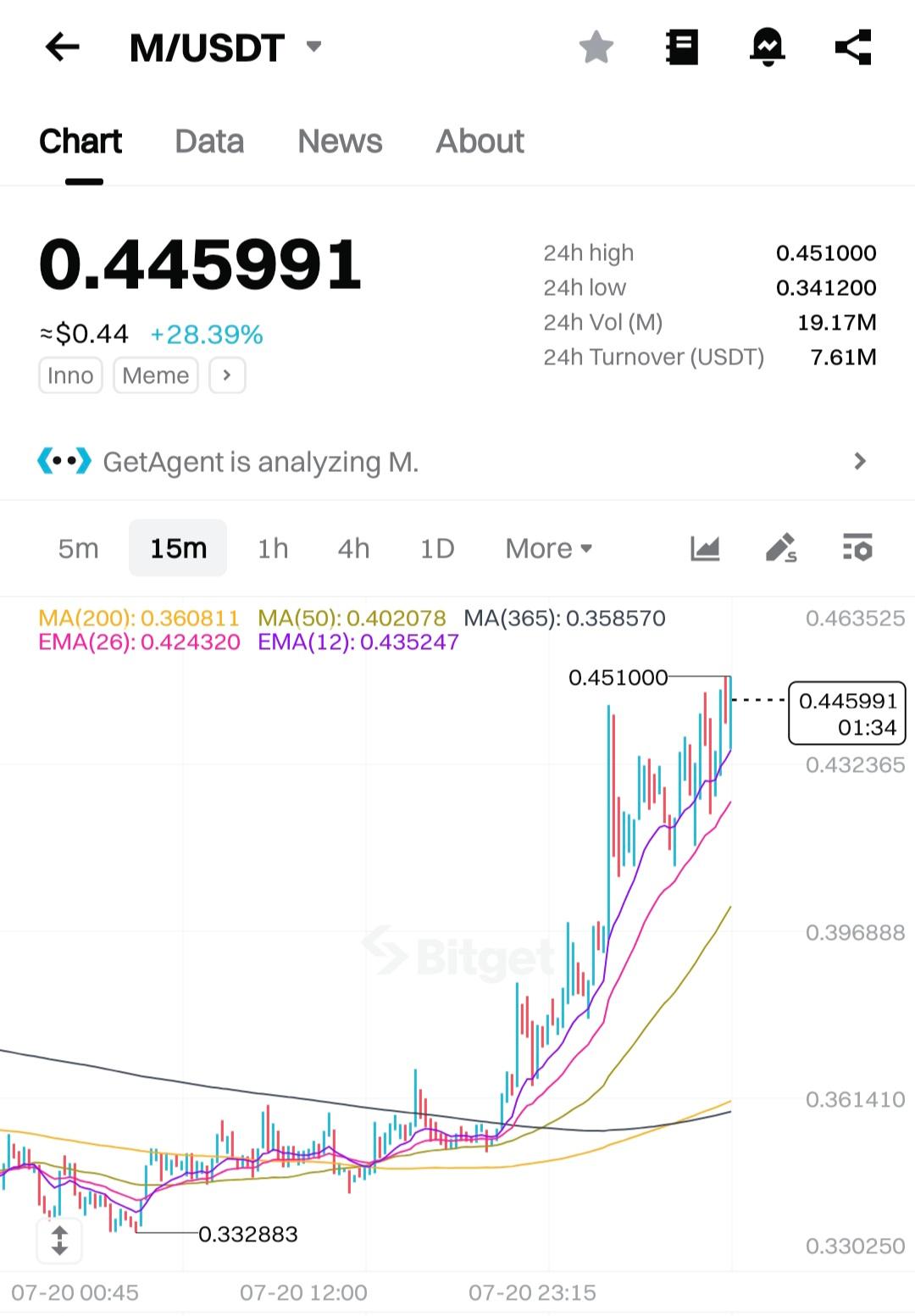915x1316 pixels.
Task: Share this M/USDT chart
Action: [853, 47]
